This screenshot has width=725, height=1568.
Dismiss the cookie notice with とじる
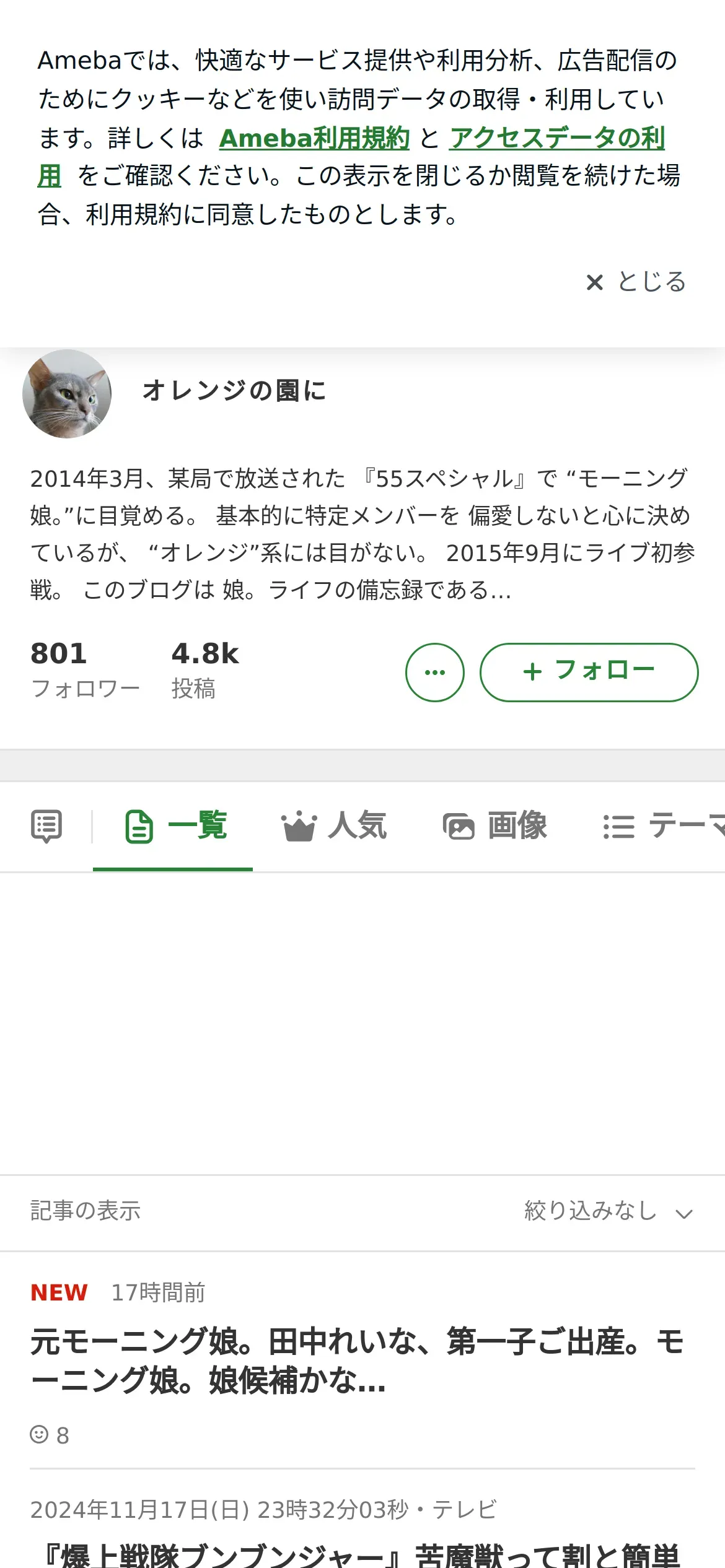(x=636, y=282)
